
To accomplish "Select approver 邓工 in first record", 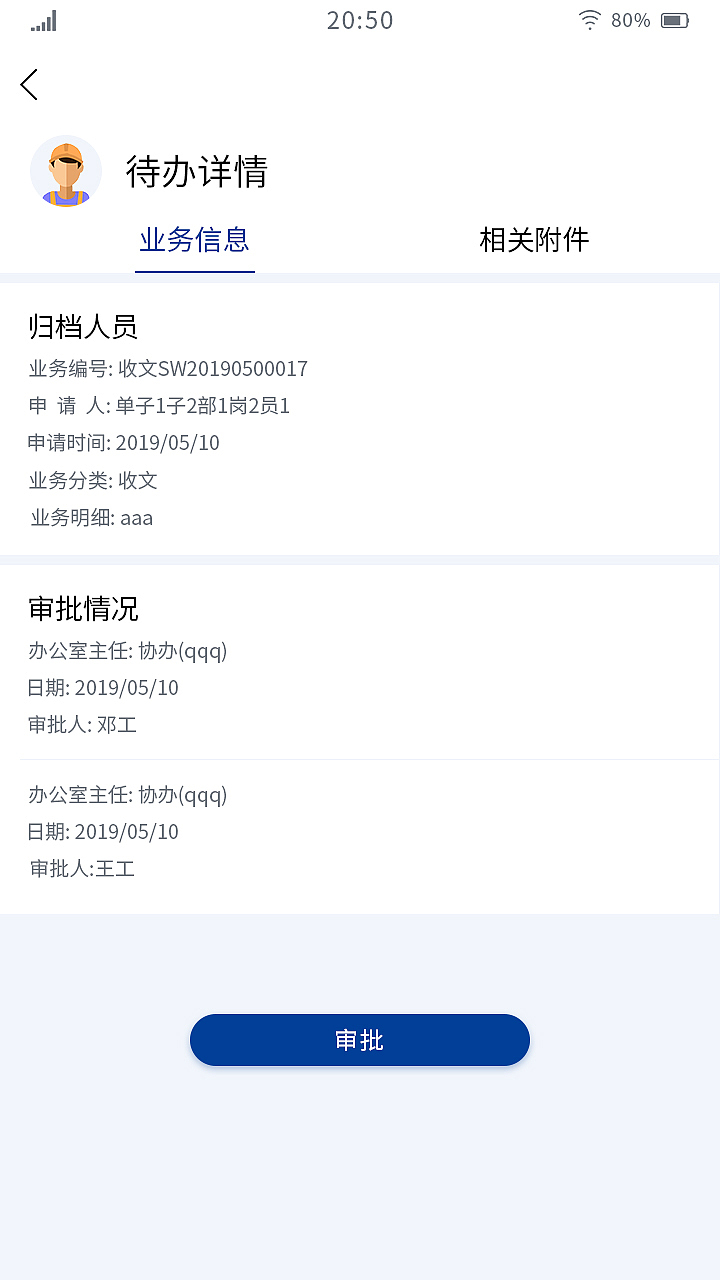I will pyautogui.click(x=83, y=725).
